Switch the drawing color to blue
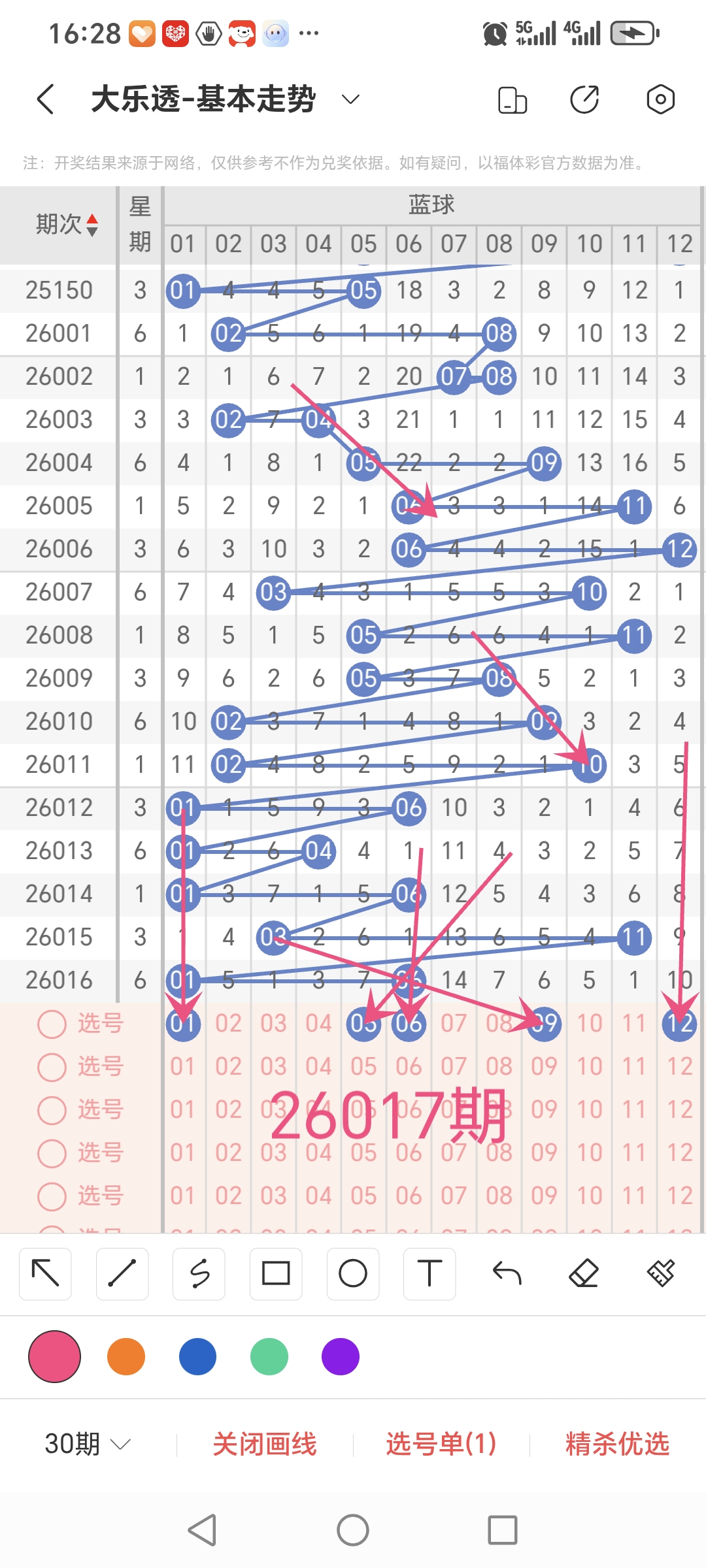 click(x=197, y=1356)
